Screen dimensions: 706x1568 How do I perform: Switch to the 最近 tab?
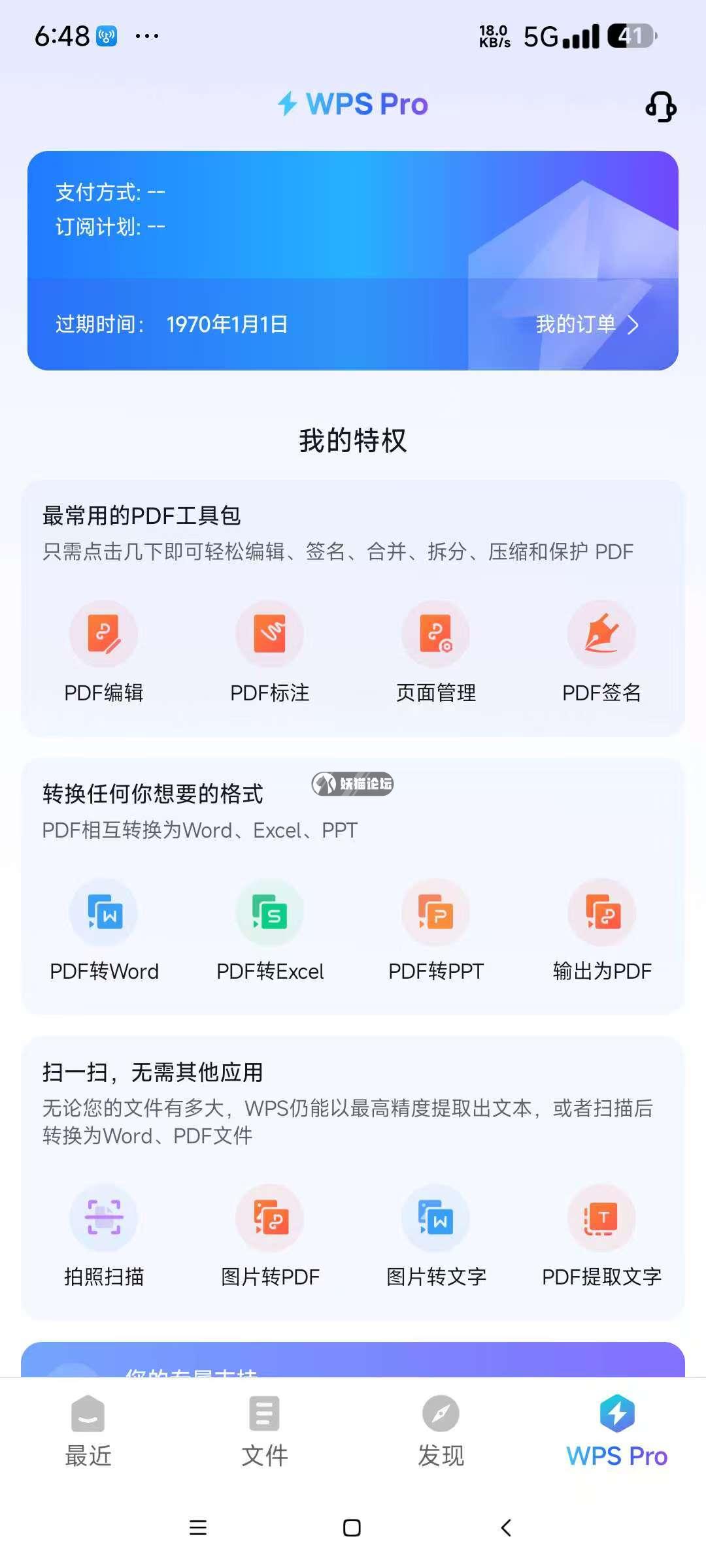tap(88, 1431)
